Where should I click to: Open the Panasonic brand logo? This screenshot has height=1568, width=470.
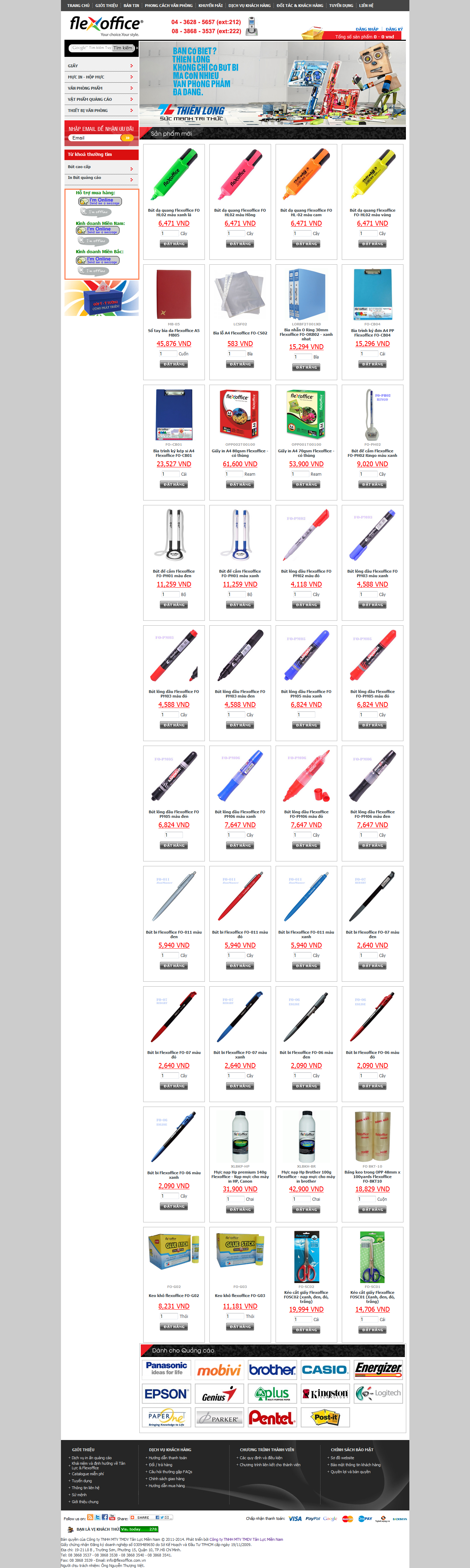167,1369
